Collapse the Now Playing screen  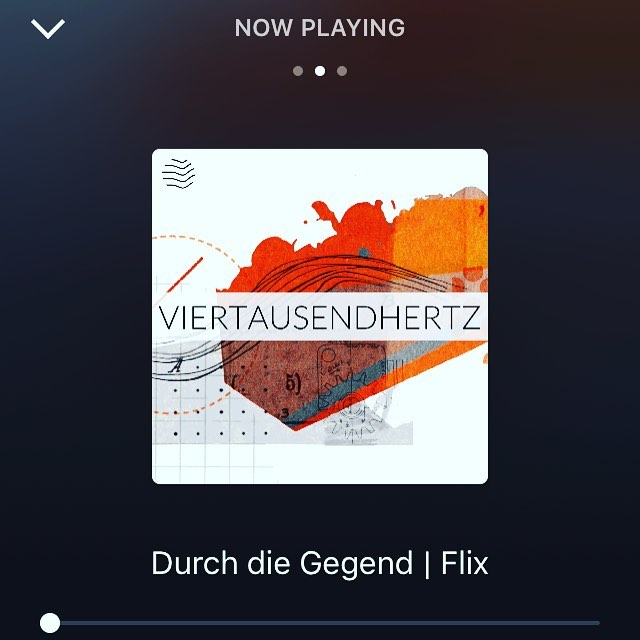point(47,28)
